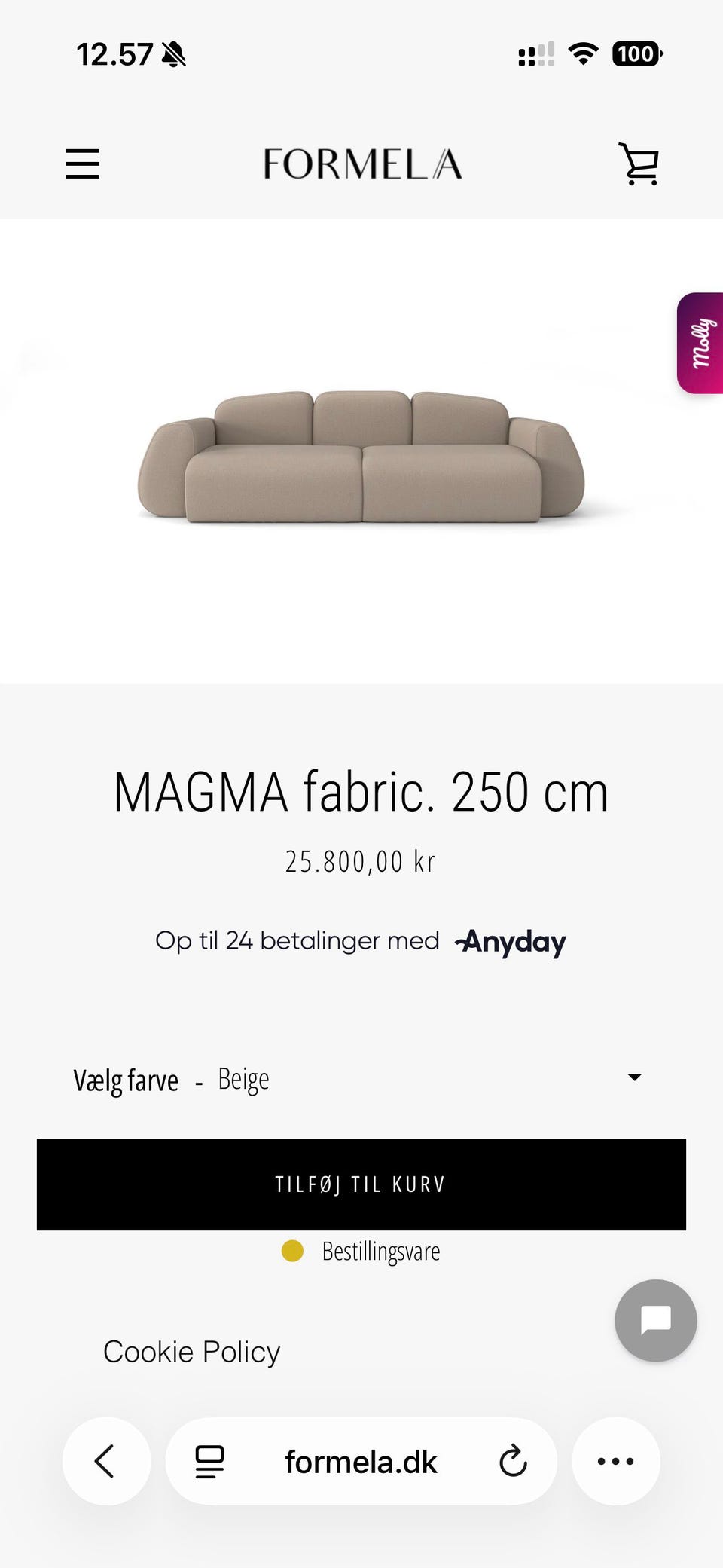Add the sofa with Tilføj til kurv

pos(361,1184)
